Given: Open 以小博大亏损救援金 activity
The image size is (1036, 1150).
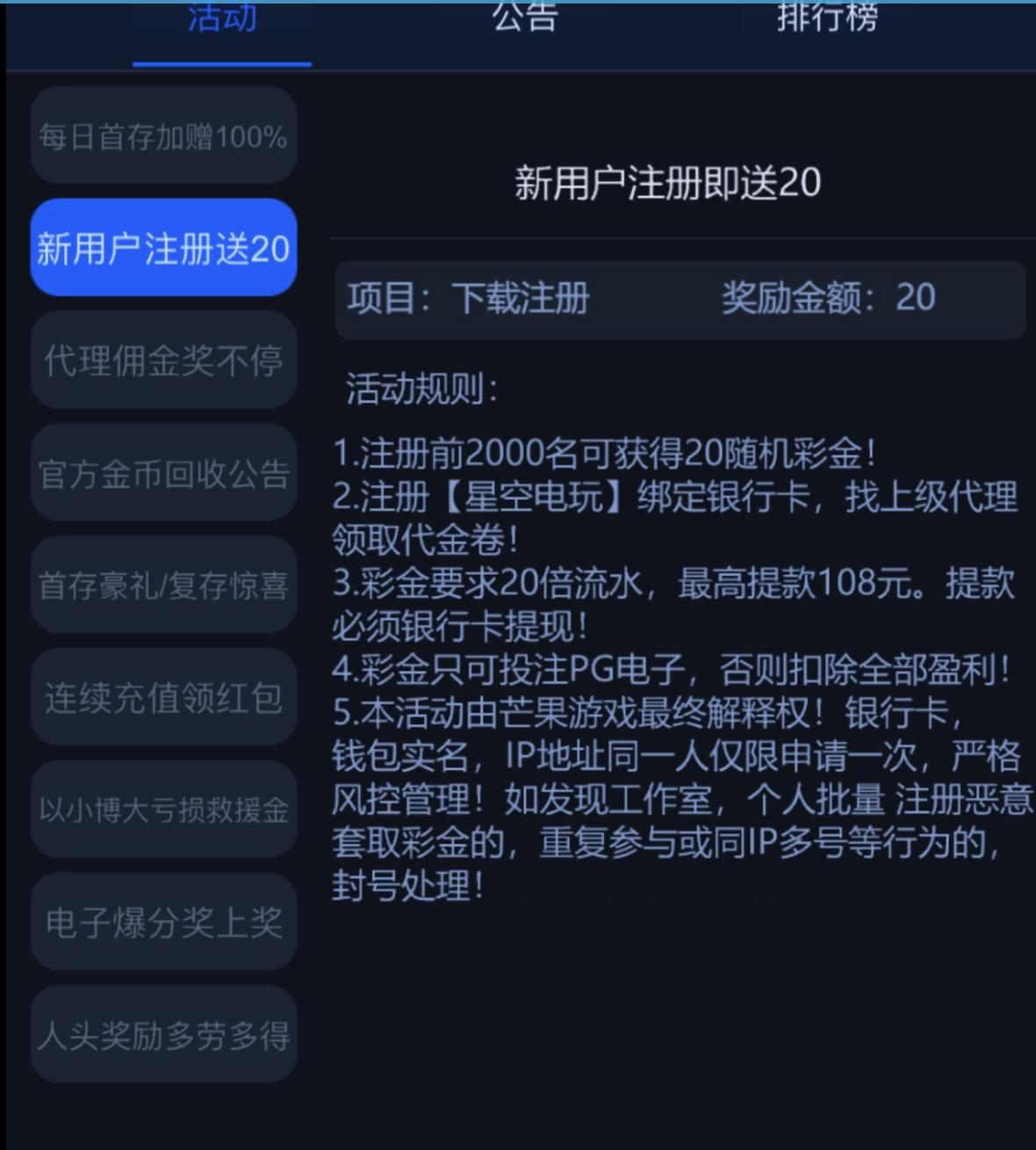Looking at the screenshot, I should tap(163, 809).
